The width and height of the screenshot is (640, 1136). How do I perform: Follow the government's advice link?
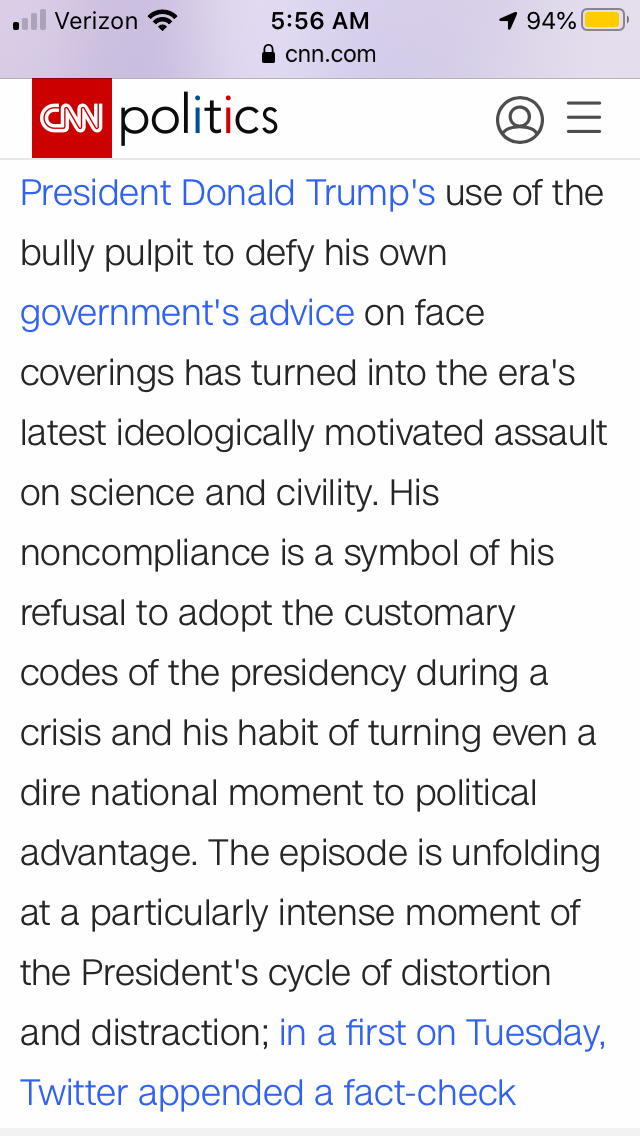(188, 313)
